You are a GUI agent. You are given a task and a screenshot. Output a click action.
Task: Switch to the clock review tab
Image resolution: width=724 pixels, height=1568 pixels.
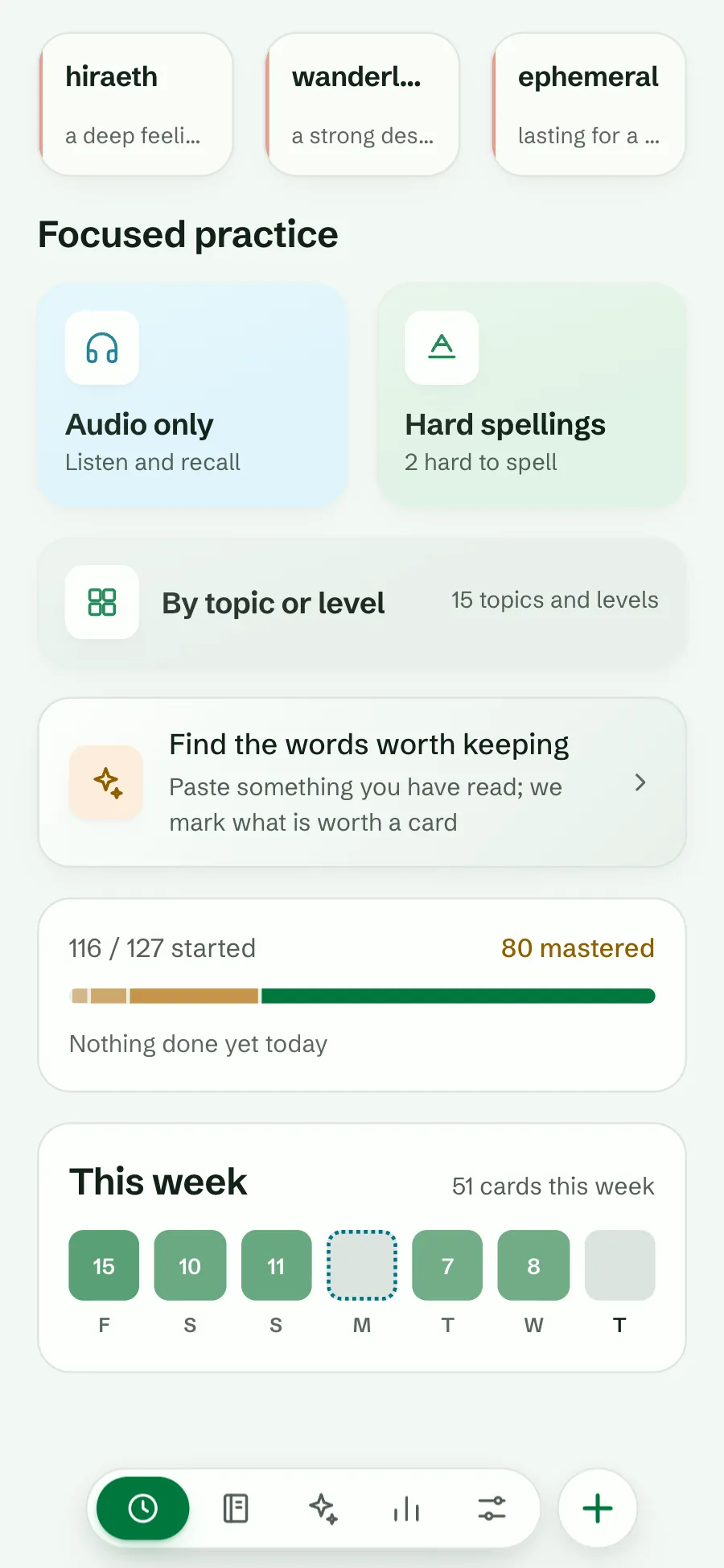pos(143,1508)
